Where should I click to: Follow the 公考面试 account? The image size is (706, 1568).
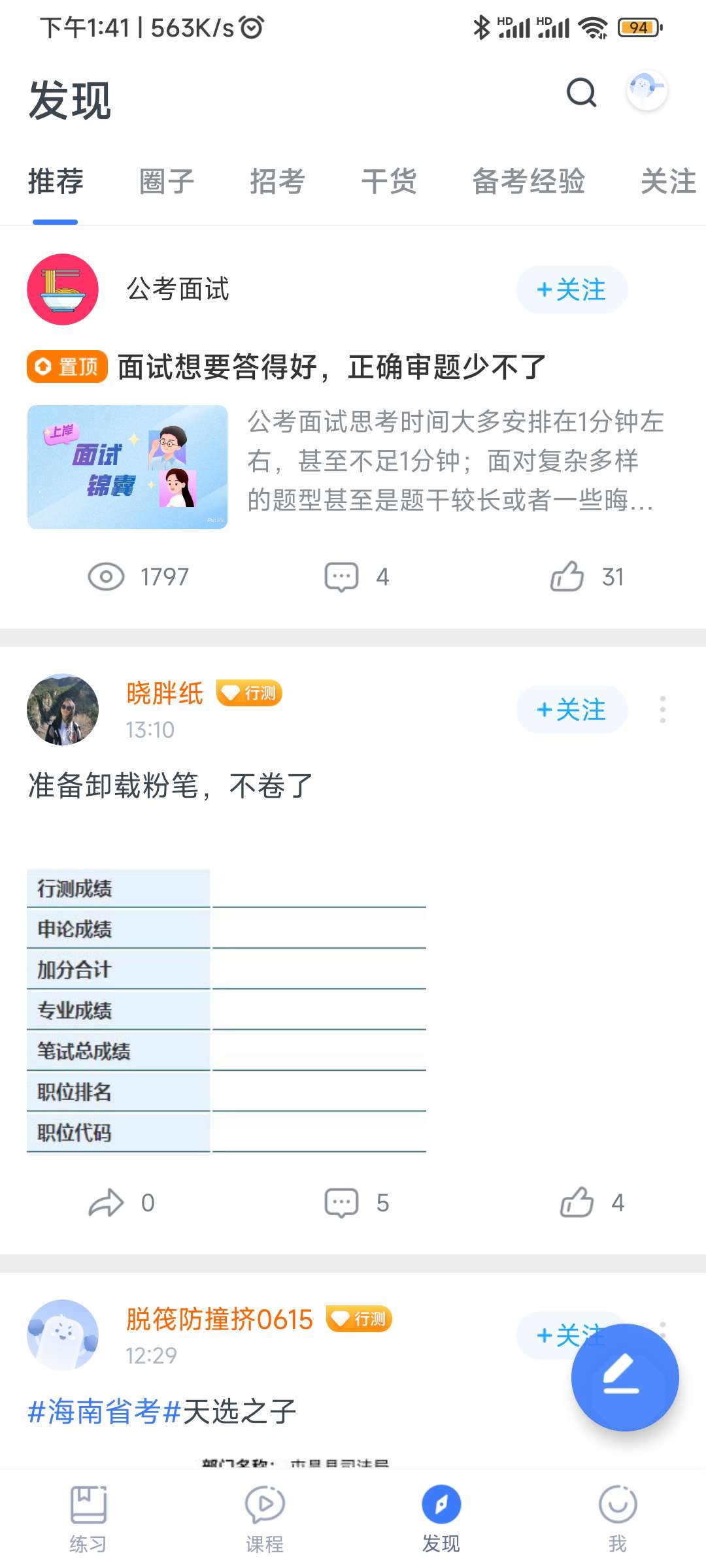pyautogui.click(x=571, y=289)
